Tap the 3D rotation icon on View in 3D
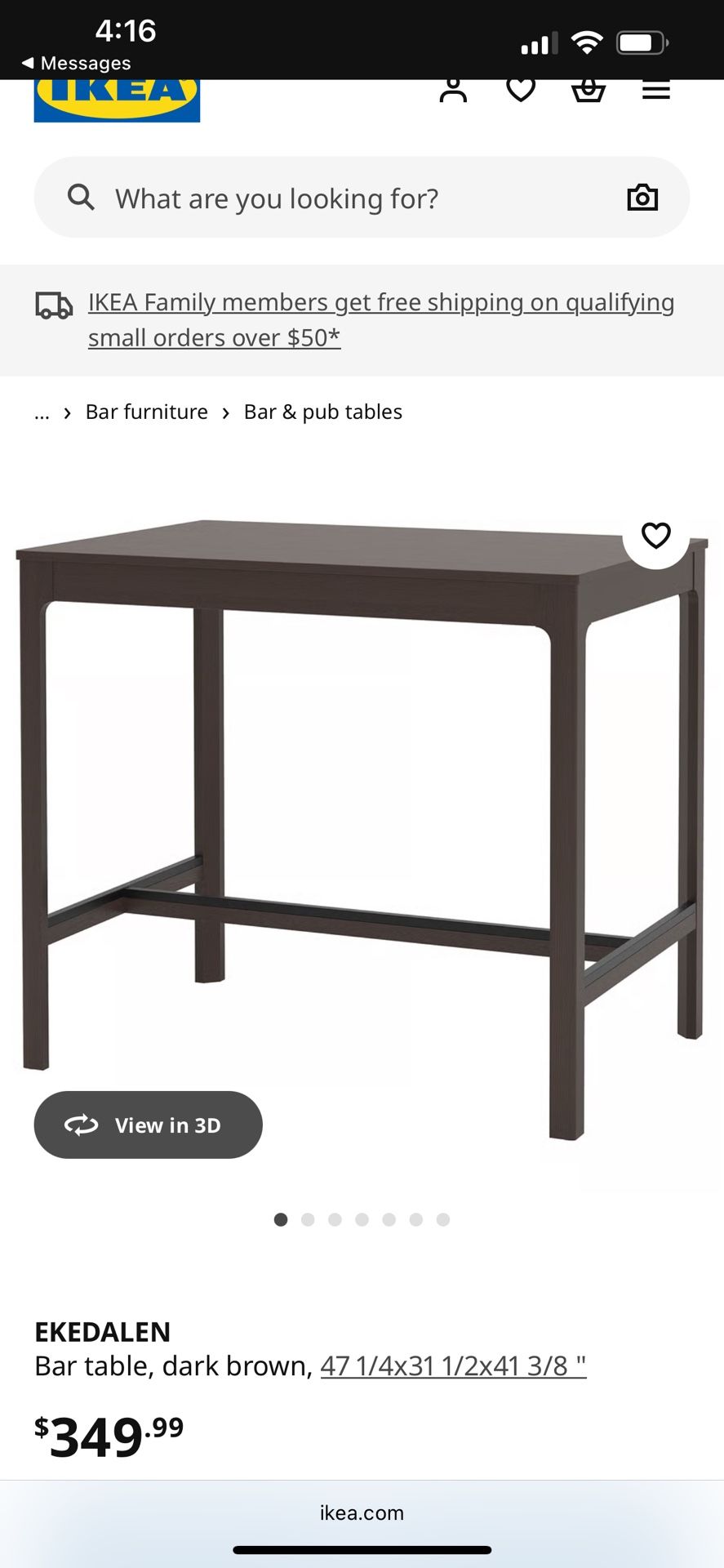 [81, 1125]
